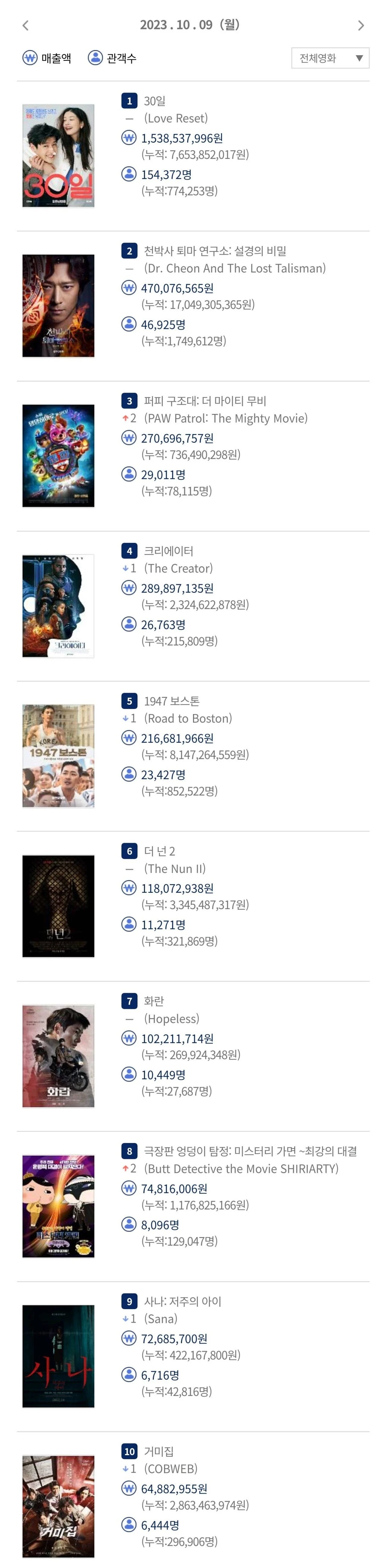Go to the next day's box office
Viewport: 386px width, 1568px height.
[360, 25]
